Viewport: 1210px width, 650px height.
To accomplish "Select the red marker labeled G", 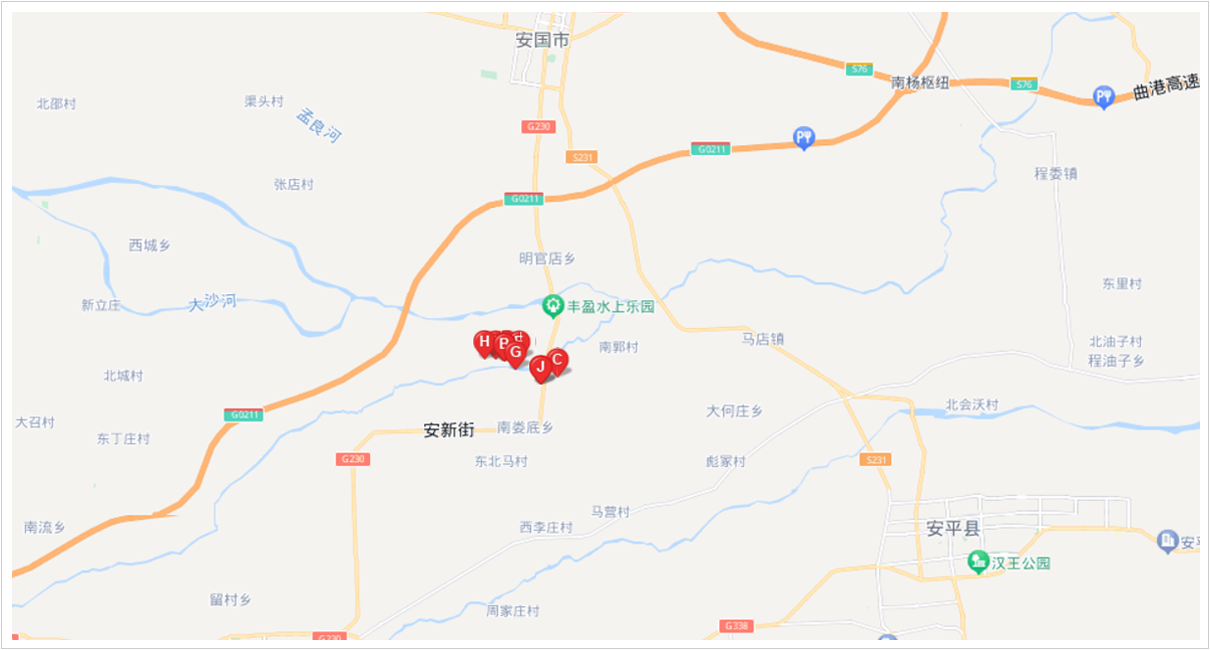I will pos(516,352).
